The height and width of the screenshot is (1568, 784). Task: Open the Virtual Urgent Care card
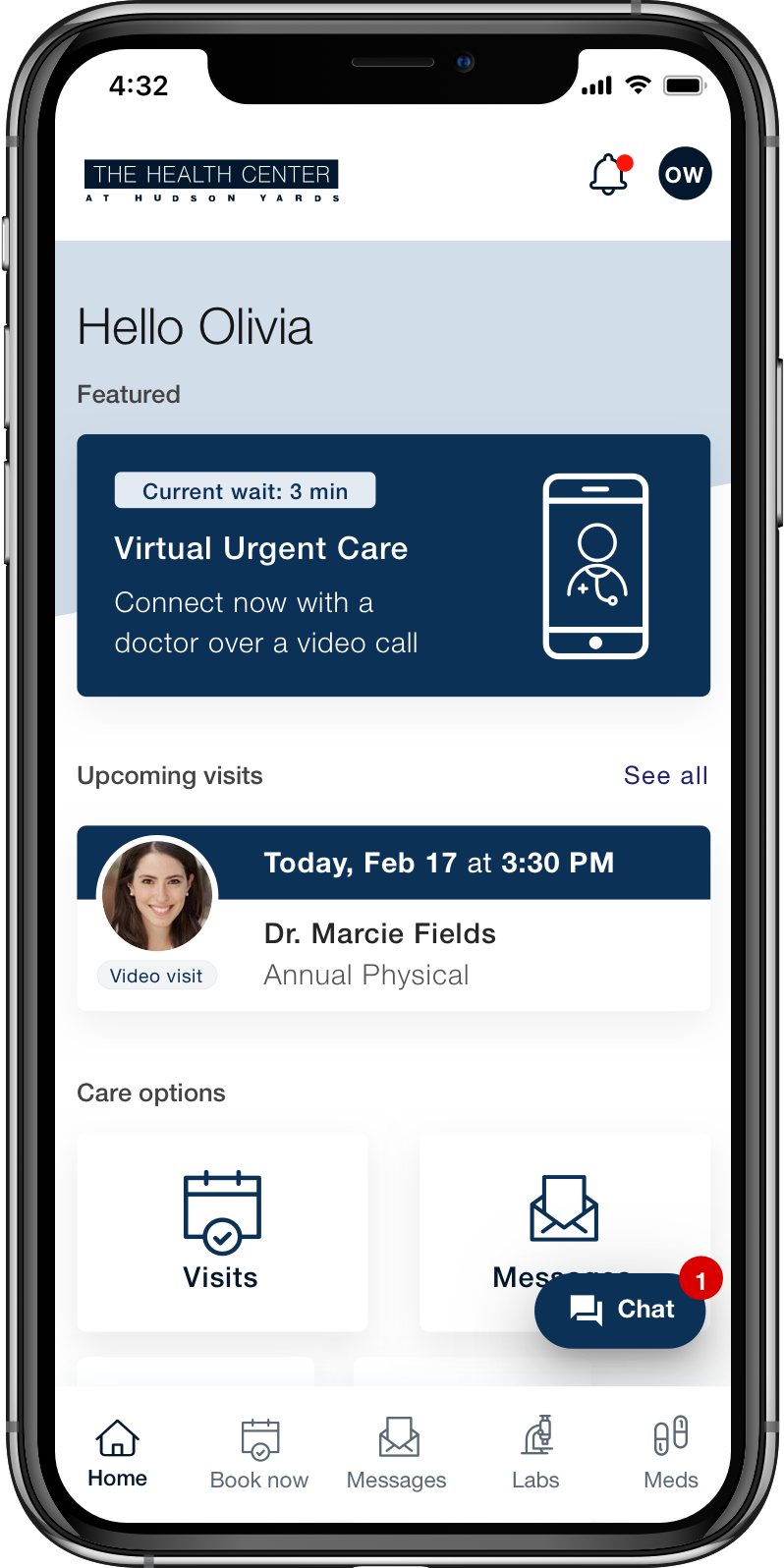[x=393, y=566]
